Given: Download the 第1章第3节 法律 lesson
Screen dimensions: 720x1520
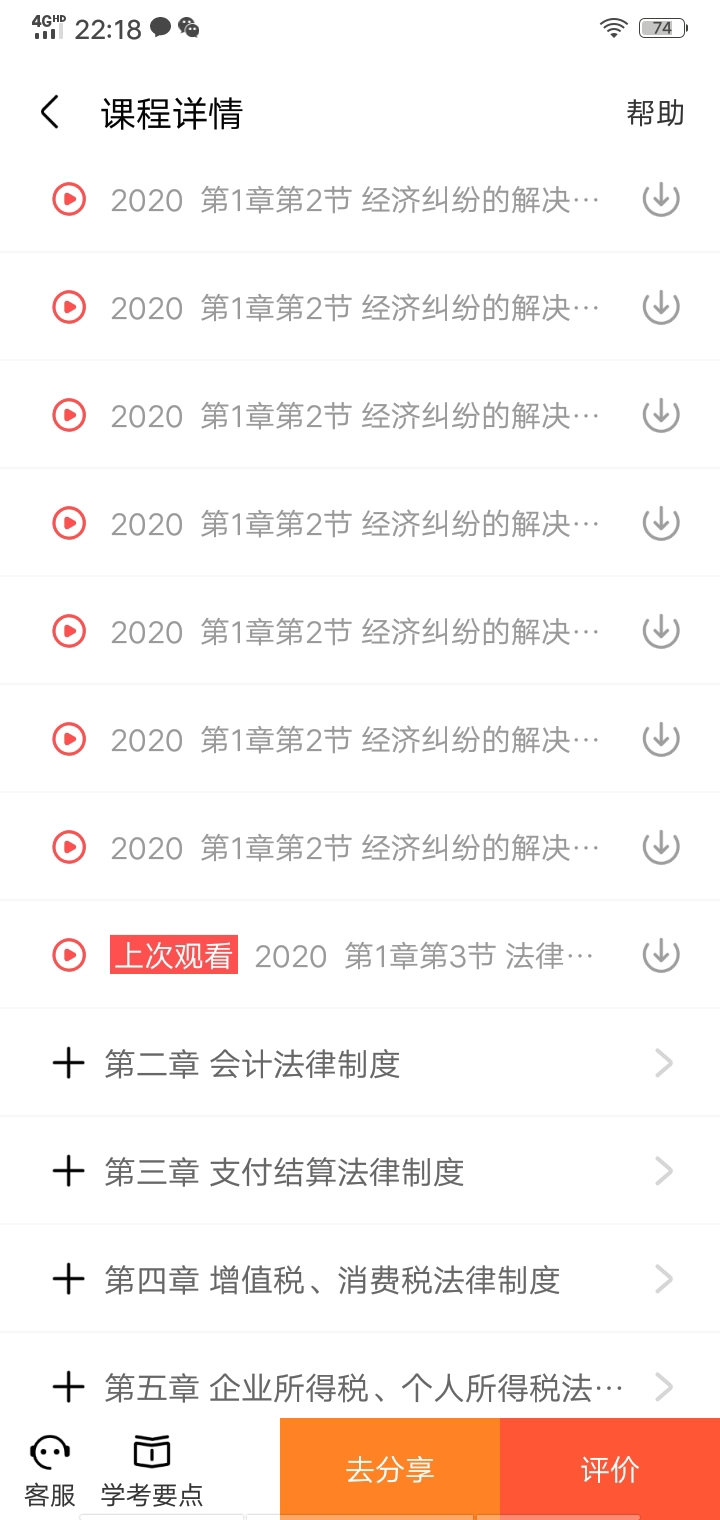Looking at the screenshot, I should tap(660, 955).
